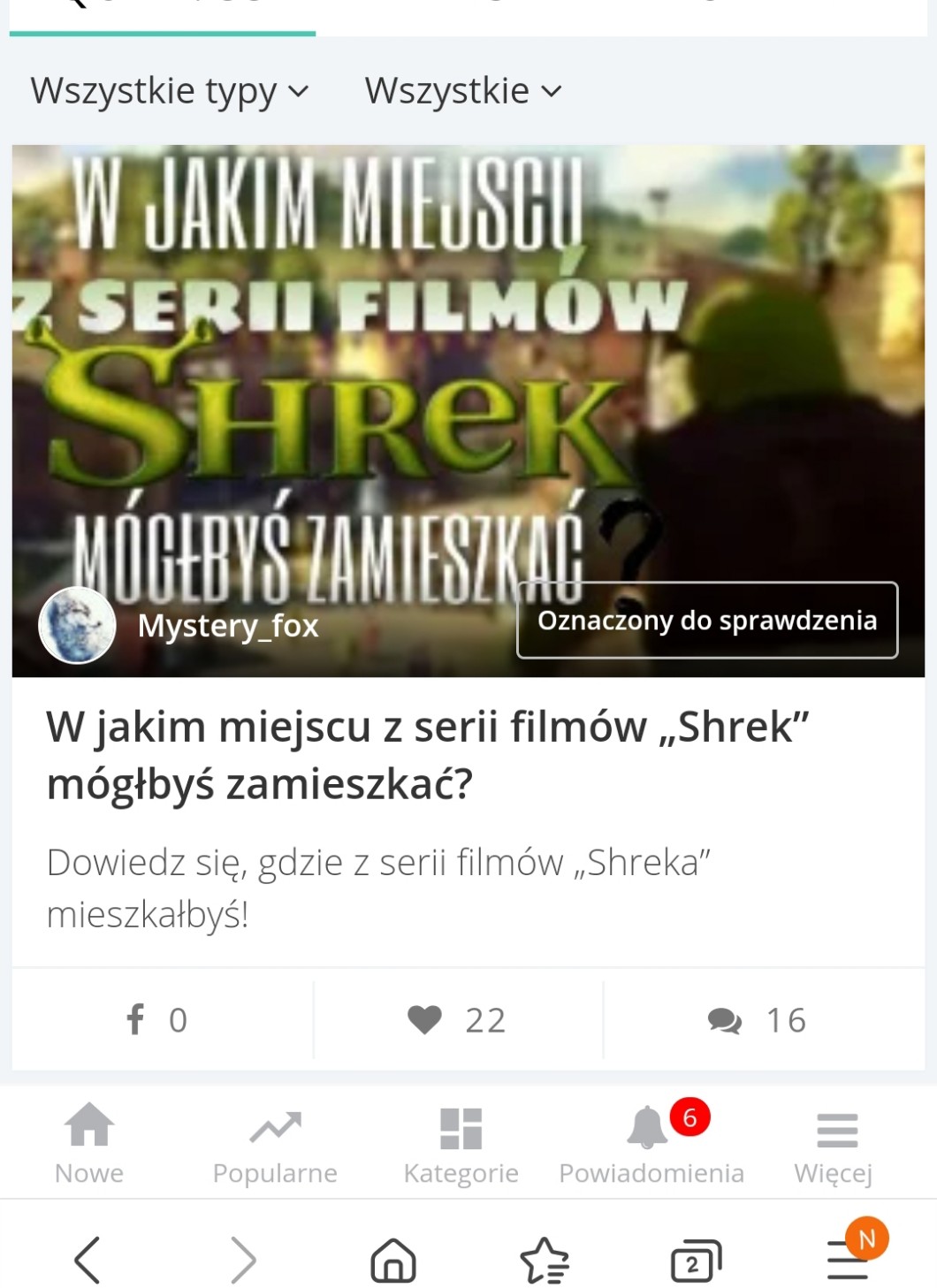Open Powiadomienia notifications bell
This screenshot has width=937, height=1288.
pyautogui.click(x=651, y=1143)
